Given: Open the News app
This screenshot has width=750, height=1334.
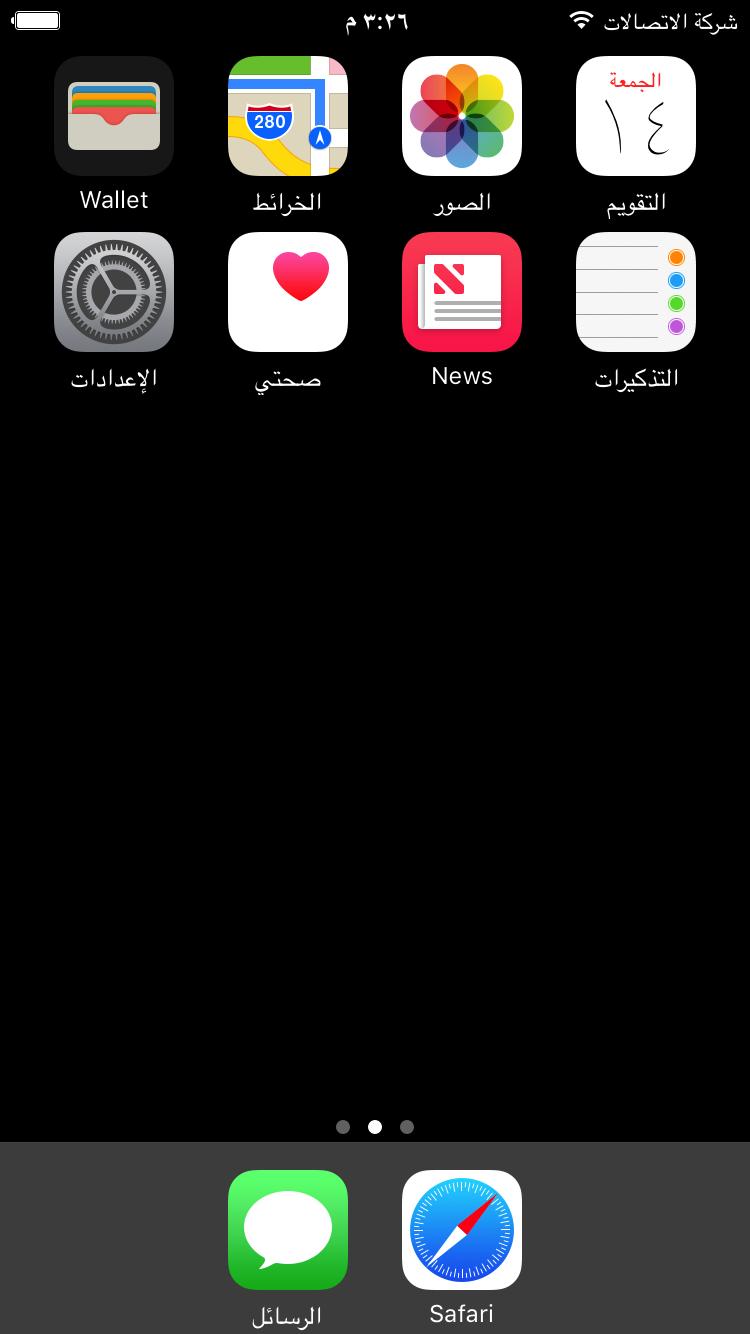Looking at the screenshot, I should click(462, 292).
